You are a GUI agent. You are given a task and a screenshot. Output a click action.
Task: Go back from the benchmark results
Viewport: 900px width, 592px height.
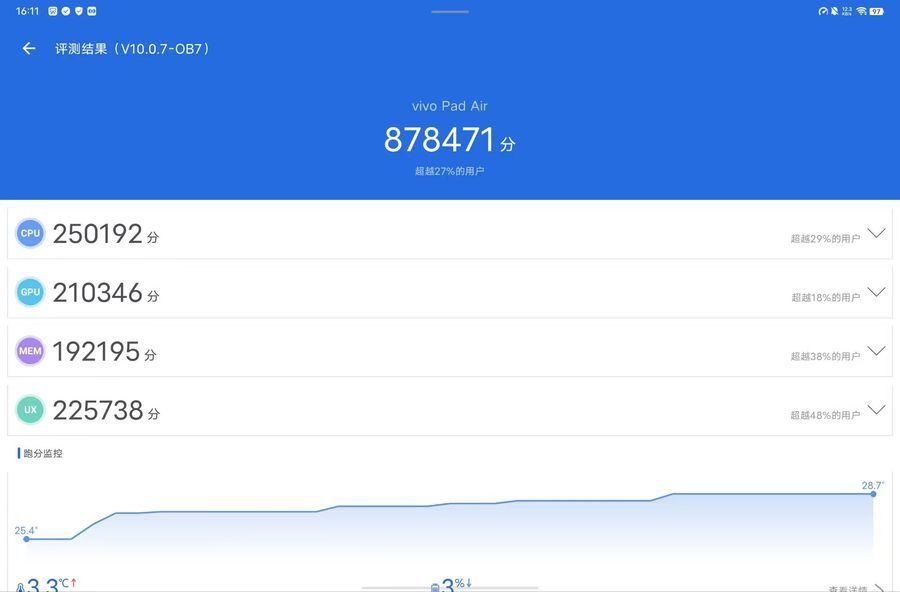(x=29, y=48)
